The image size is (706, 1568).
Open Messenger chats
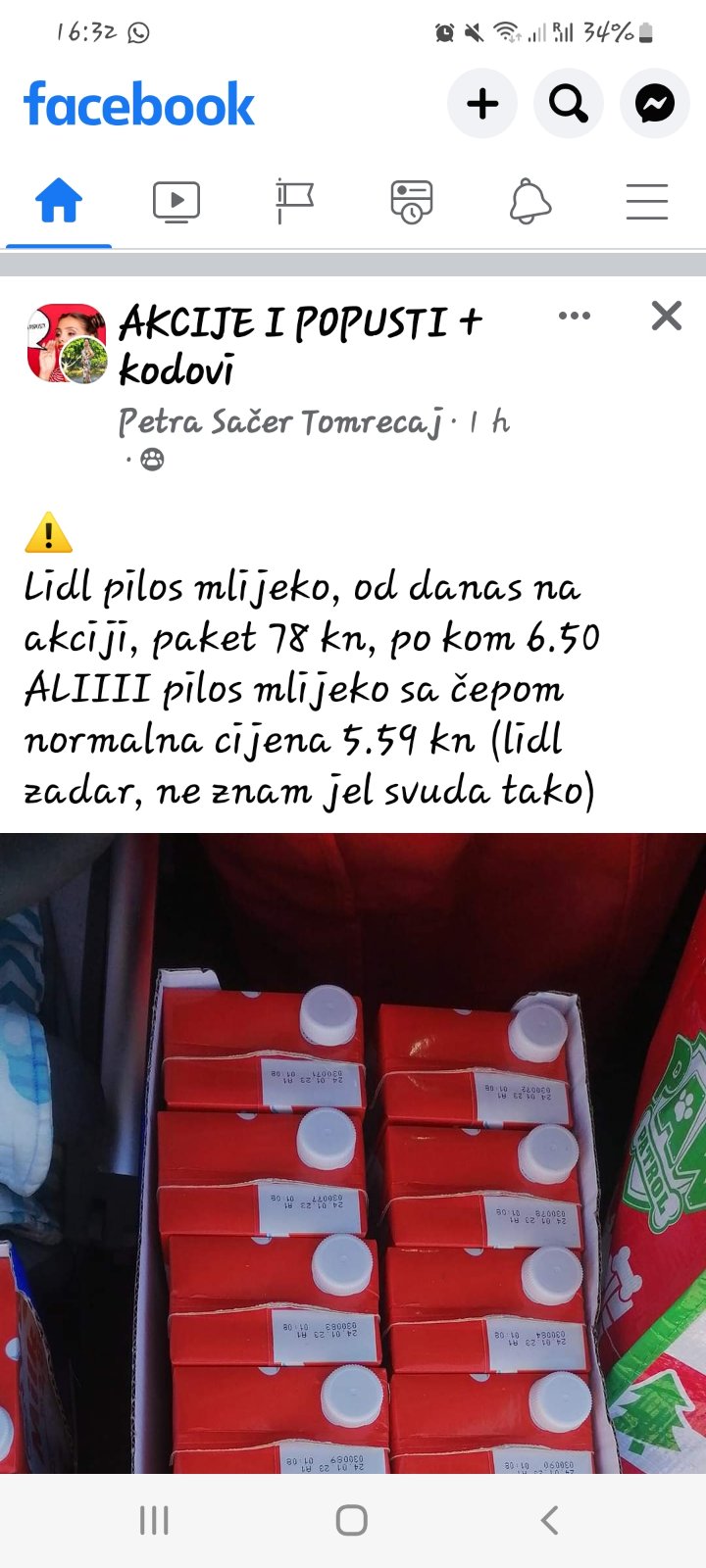point(654,103)
